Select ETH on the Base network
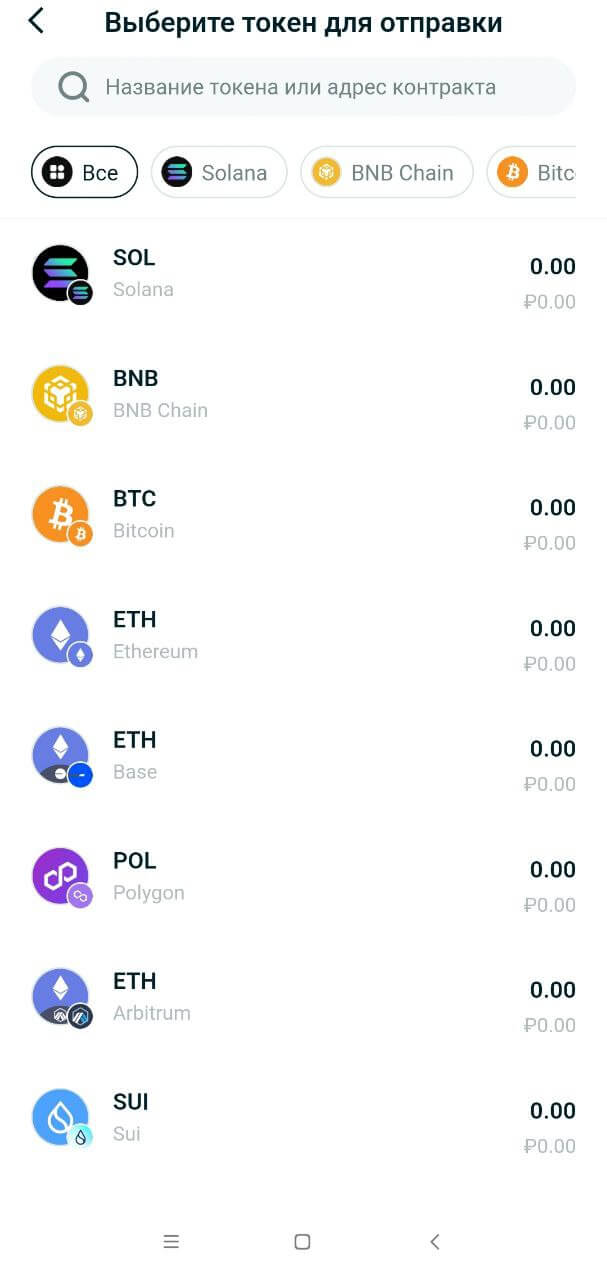This screenshot has height=1280, width=607. (x=303, y=756)
